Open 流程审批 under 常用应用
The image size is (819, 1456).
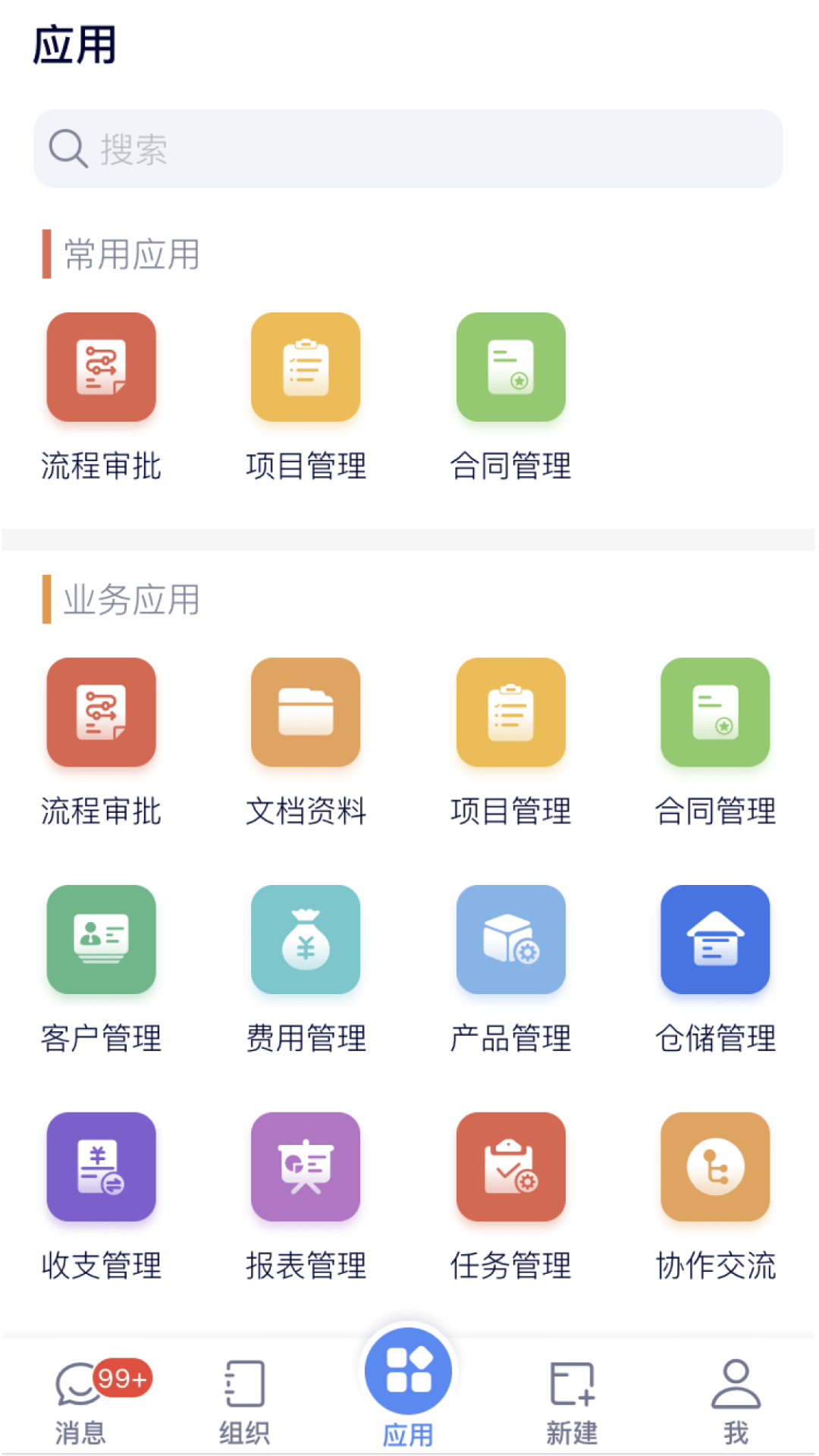[x=101, y=368]
